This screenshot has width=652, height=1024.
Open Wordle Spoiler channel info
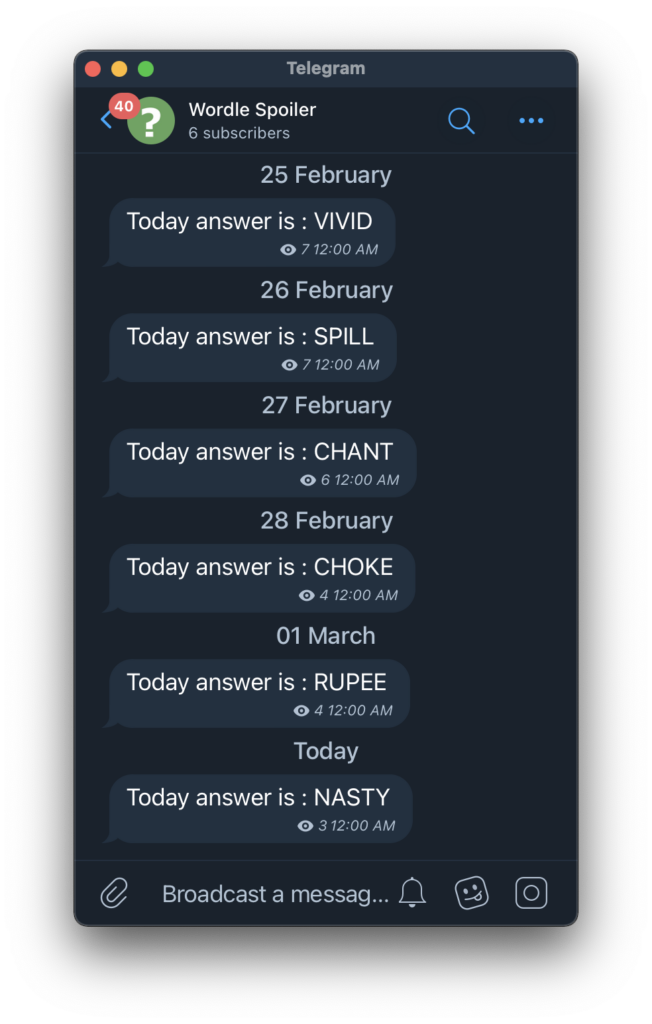tap(252, 120)
